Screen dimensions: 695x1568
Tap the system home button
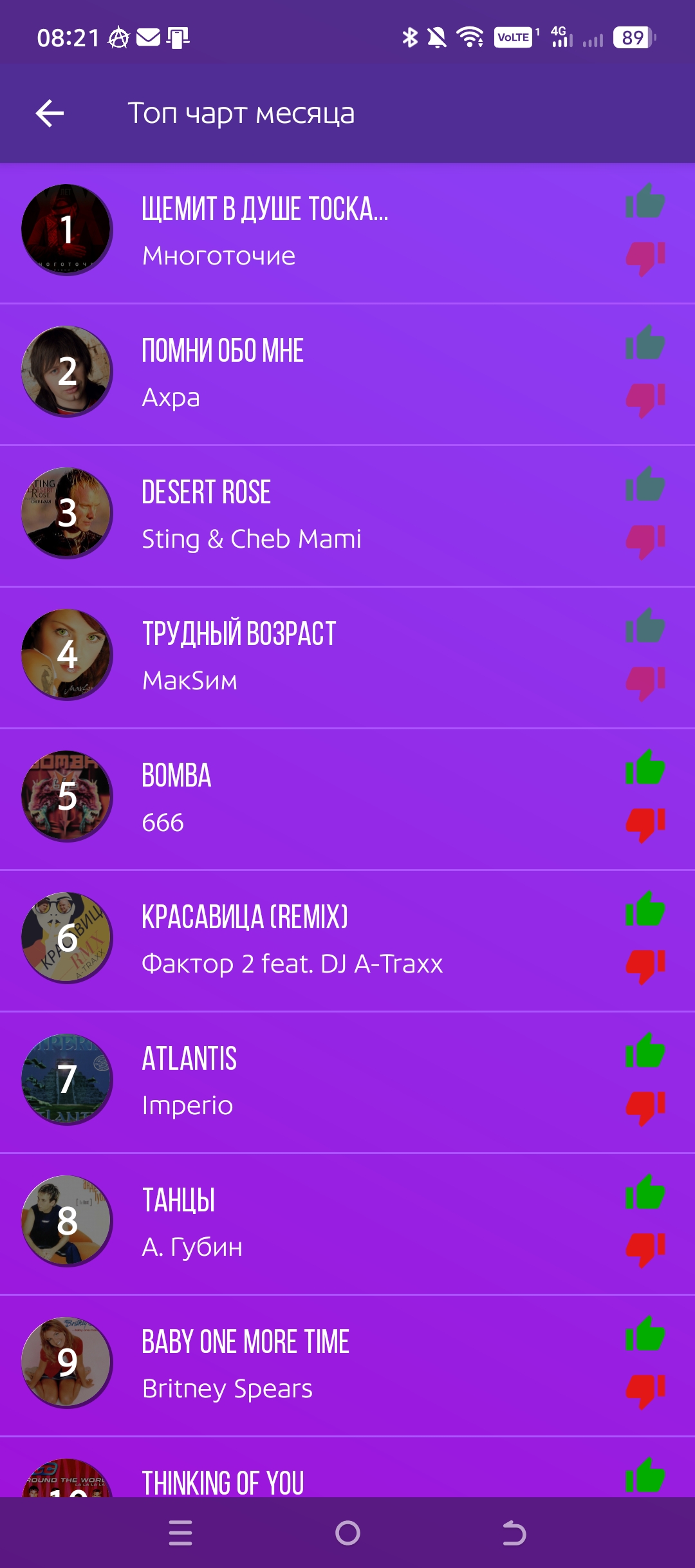[347, 1533]
